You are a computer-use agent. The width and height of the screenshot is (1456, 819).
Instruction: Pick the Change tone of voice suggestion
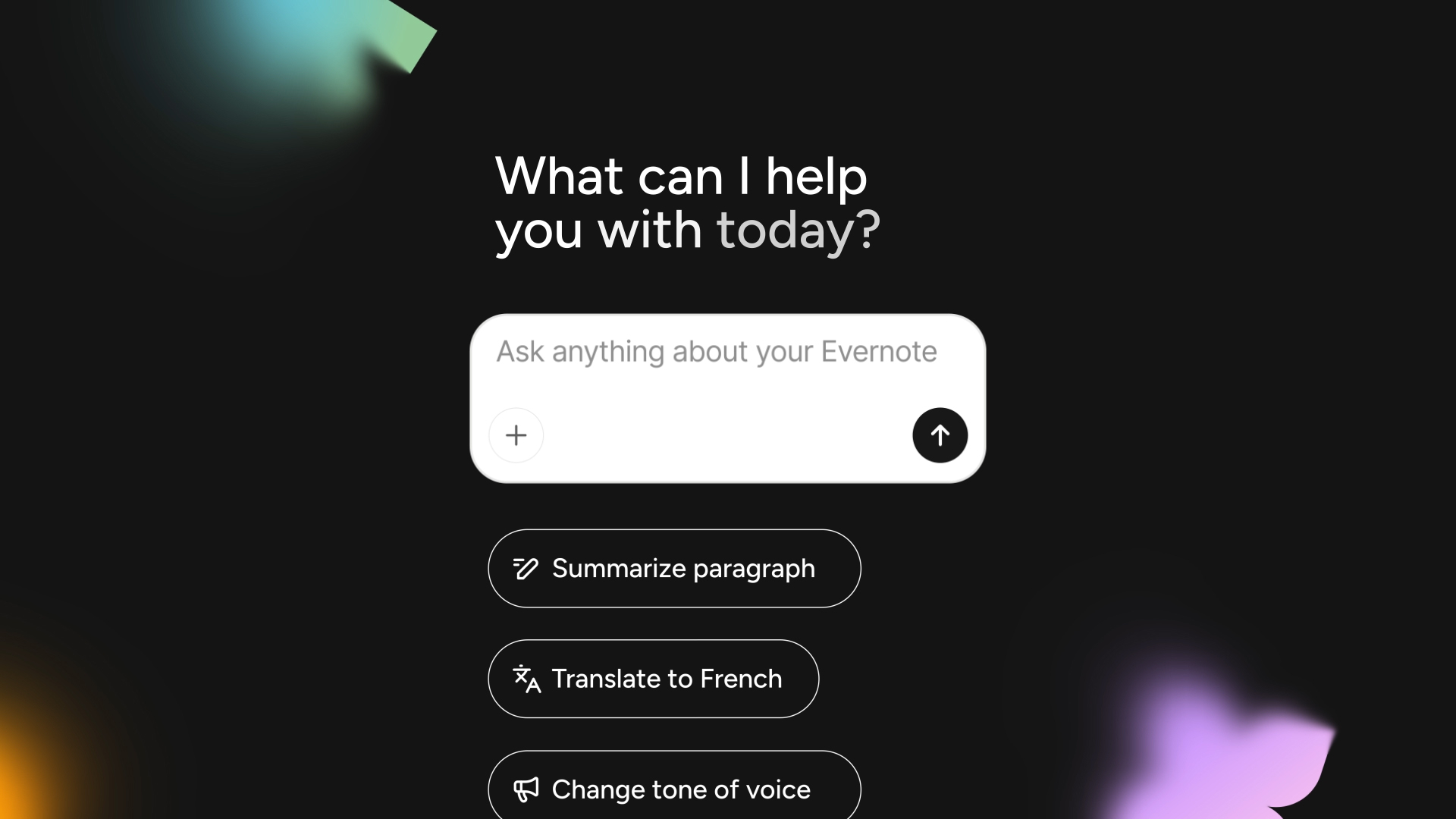pos(674,789)
